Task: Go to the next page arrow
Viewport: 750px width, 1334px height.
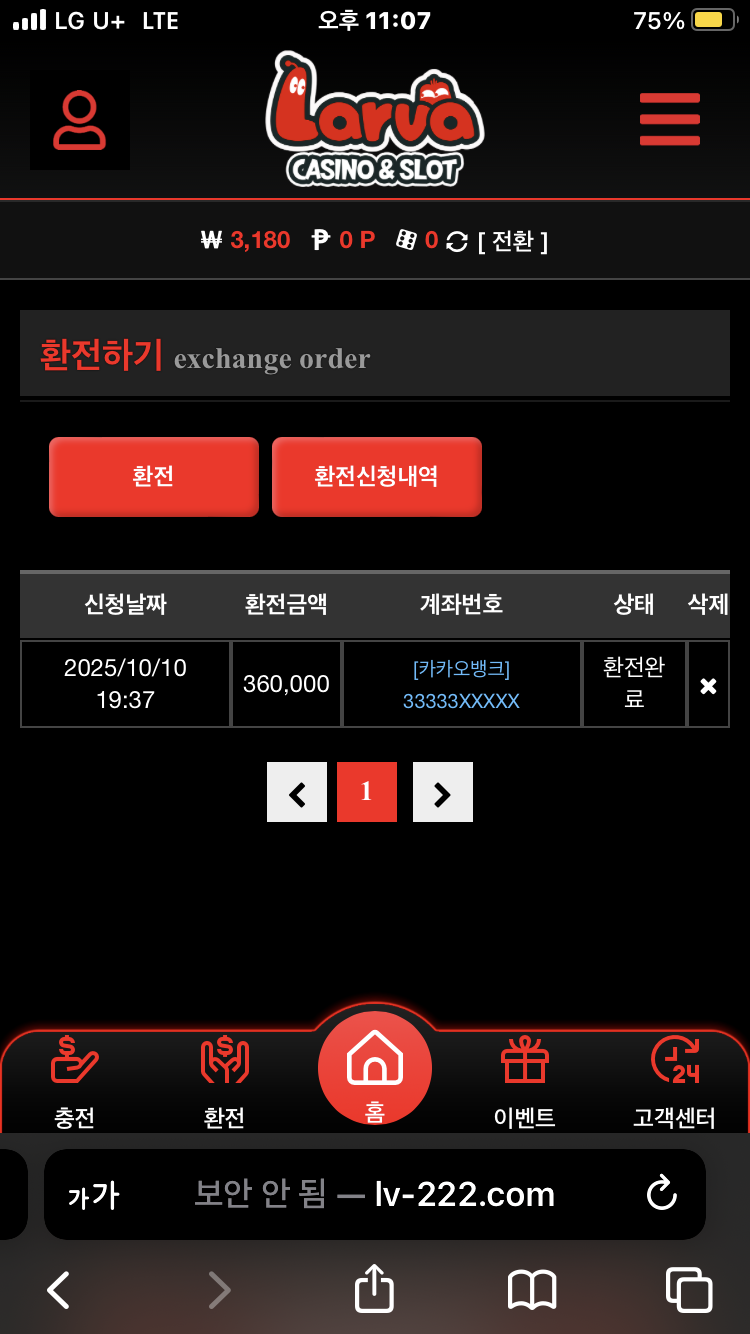Action: (443, 792)
